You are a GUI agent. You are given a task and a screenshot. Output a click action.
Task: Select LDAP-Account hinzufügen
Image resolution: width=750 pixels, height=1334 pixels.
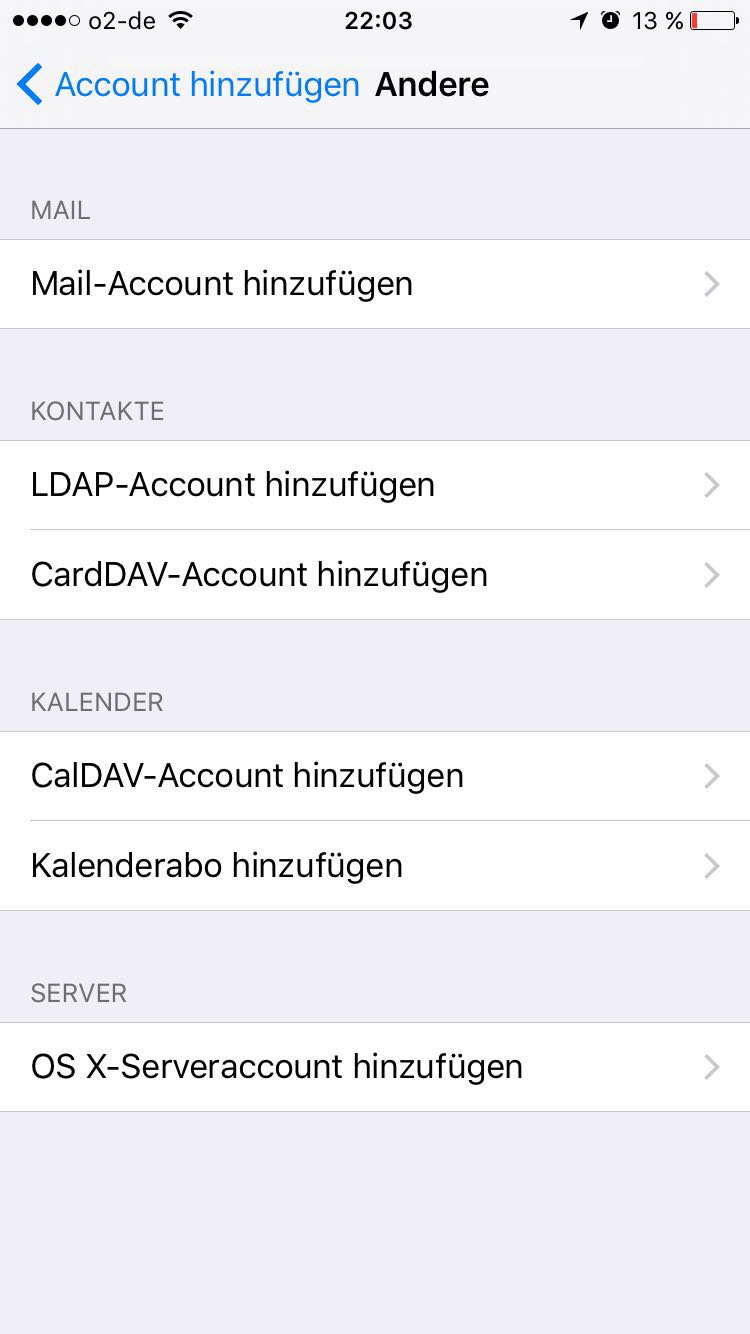374,485
